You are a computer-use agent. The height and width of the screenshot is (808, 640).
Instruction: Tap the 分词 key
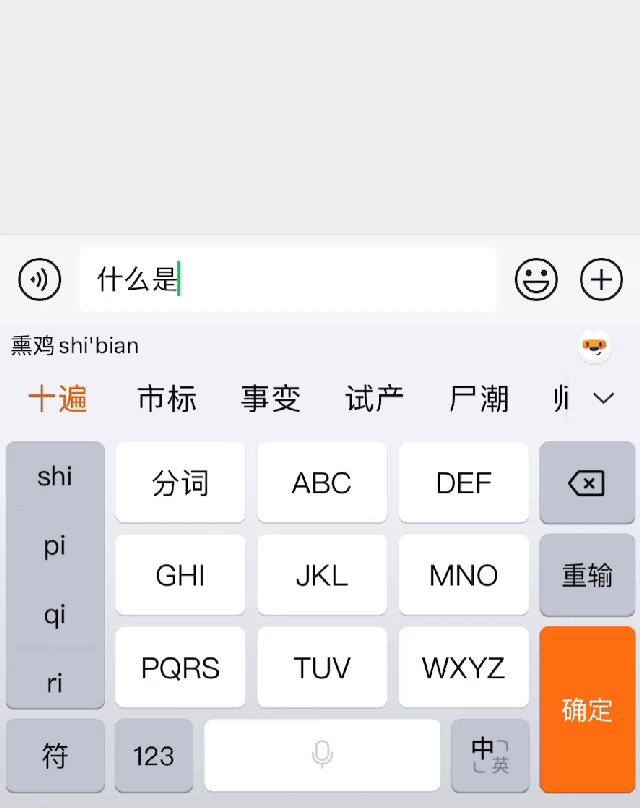pos(180,483)
